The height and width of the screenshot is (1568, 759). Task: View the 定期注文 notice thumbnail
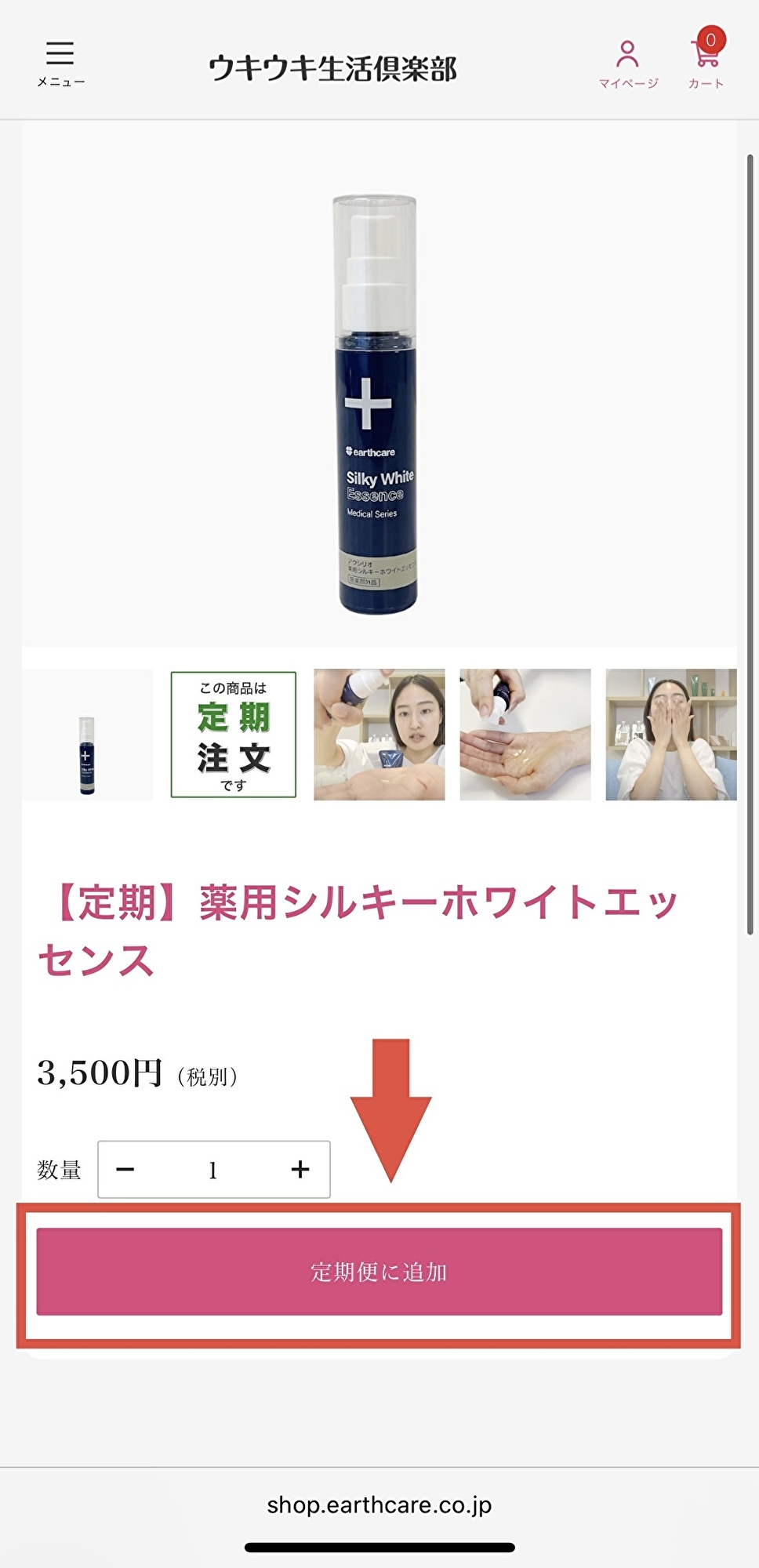[234, 735]
